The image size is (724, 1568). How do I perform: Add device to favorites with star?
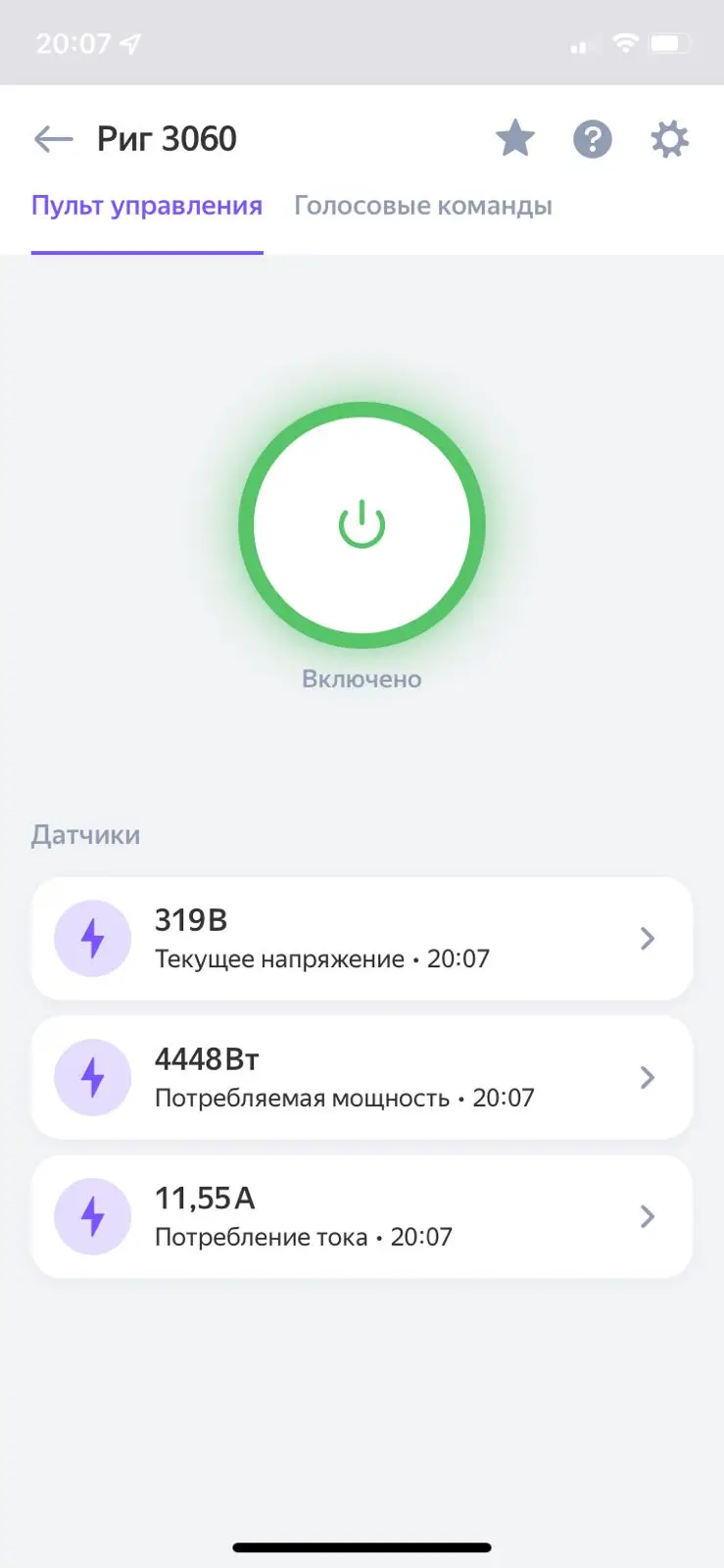tap(515, 139)
